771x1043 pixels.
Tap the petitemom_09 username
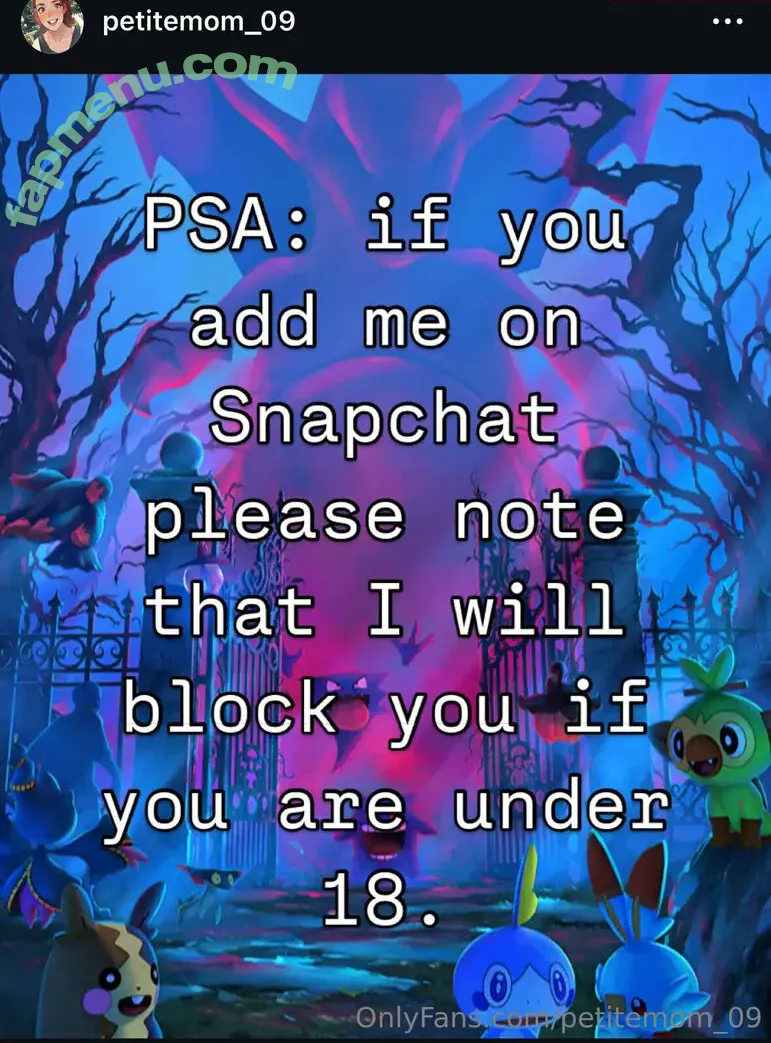tap(198, 21)
